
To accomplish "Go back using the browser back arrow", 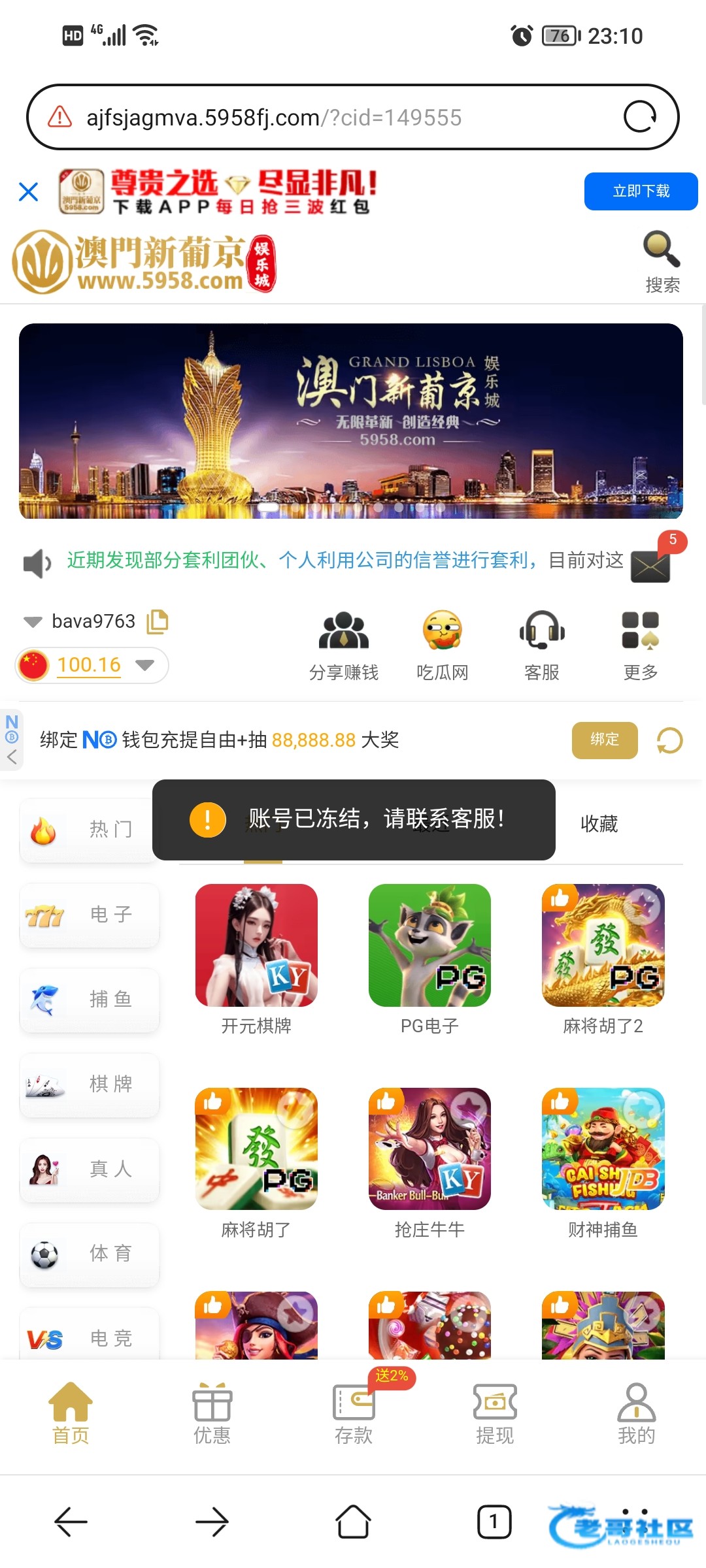I will [71, 1522].
